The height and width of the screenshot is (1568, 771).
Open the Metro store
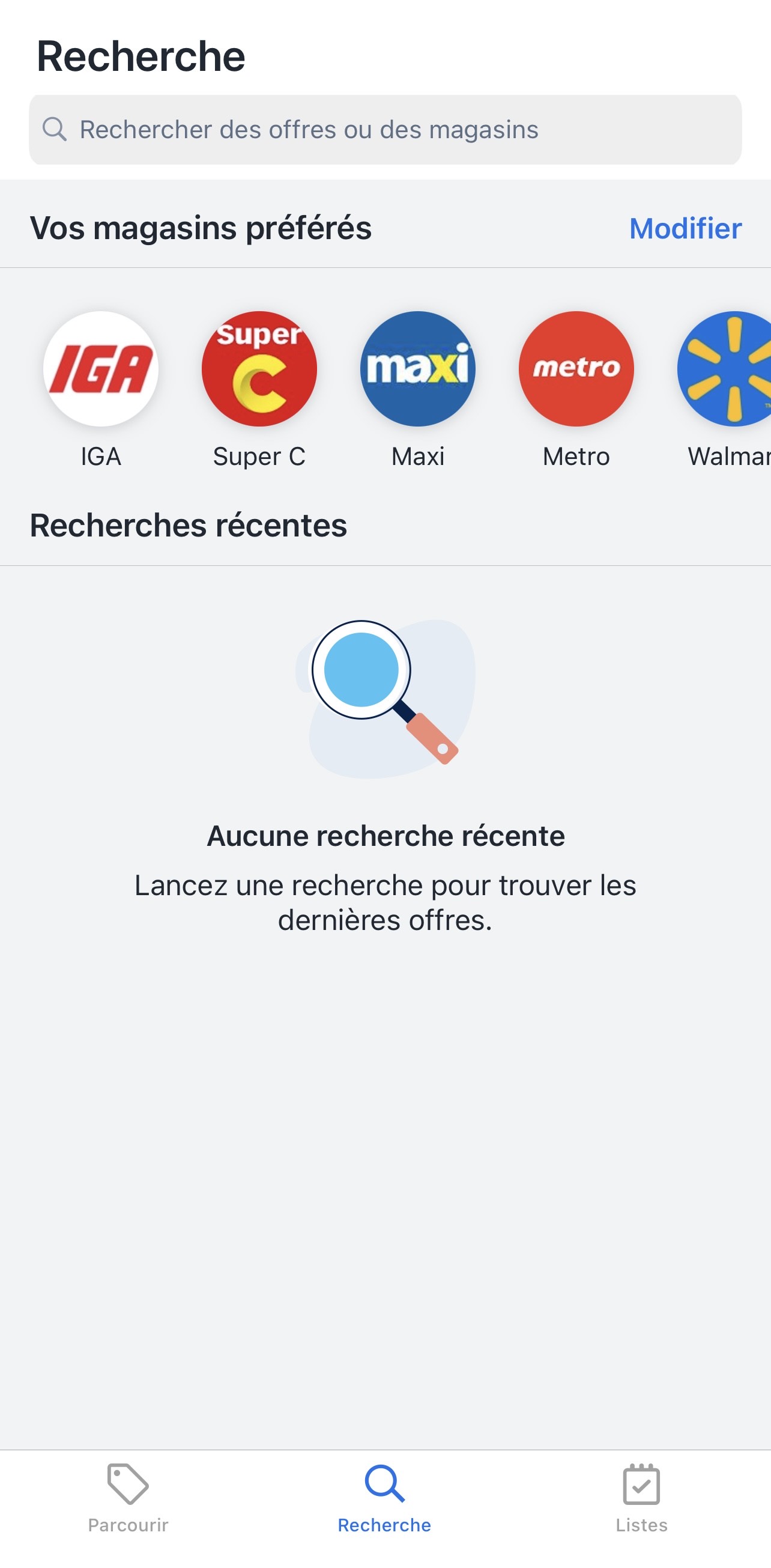point(576,369)
